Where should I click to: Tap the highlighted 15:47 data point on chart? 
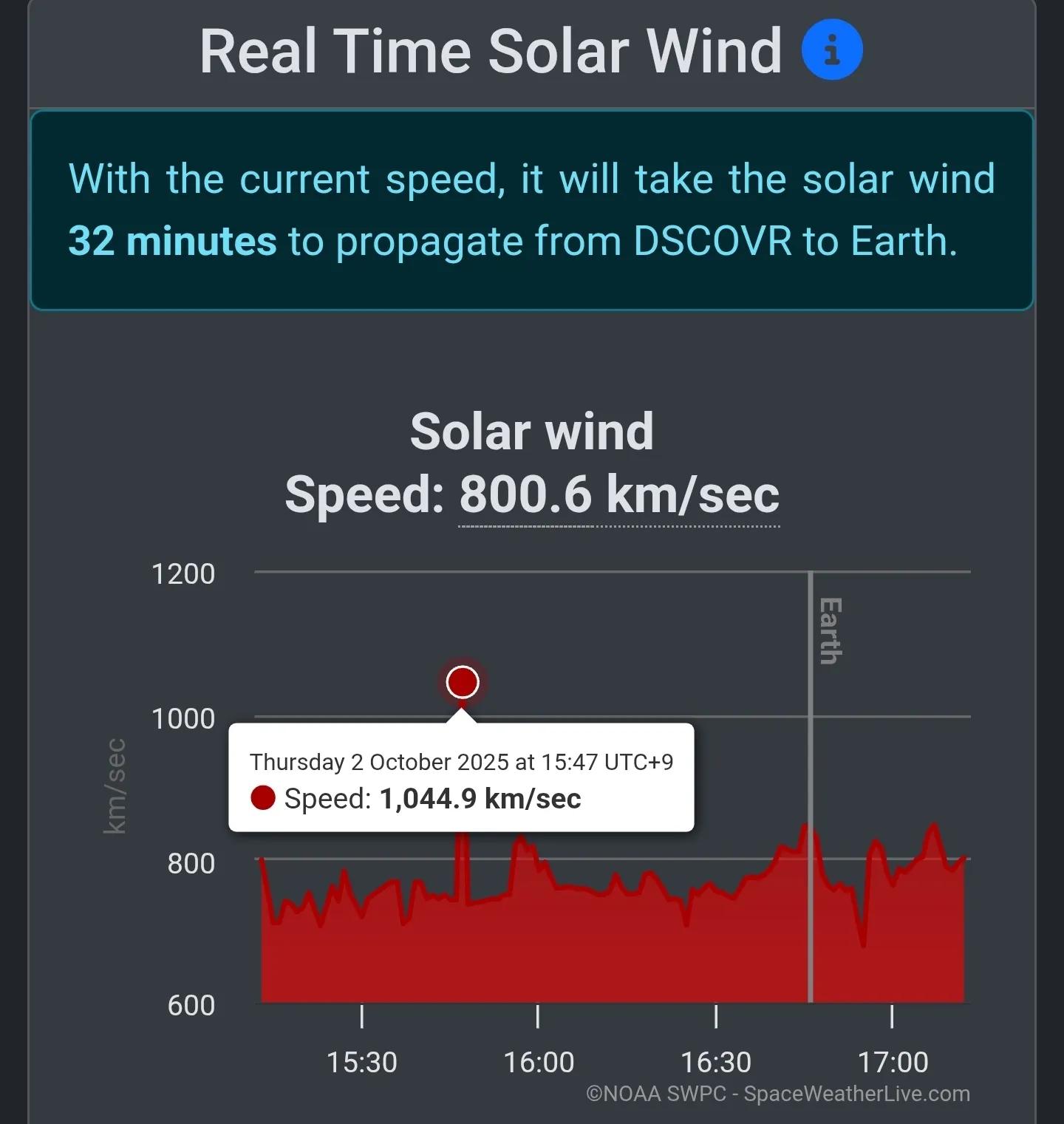click(463, 681)
